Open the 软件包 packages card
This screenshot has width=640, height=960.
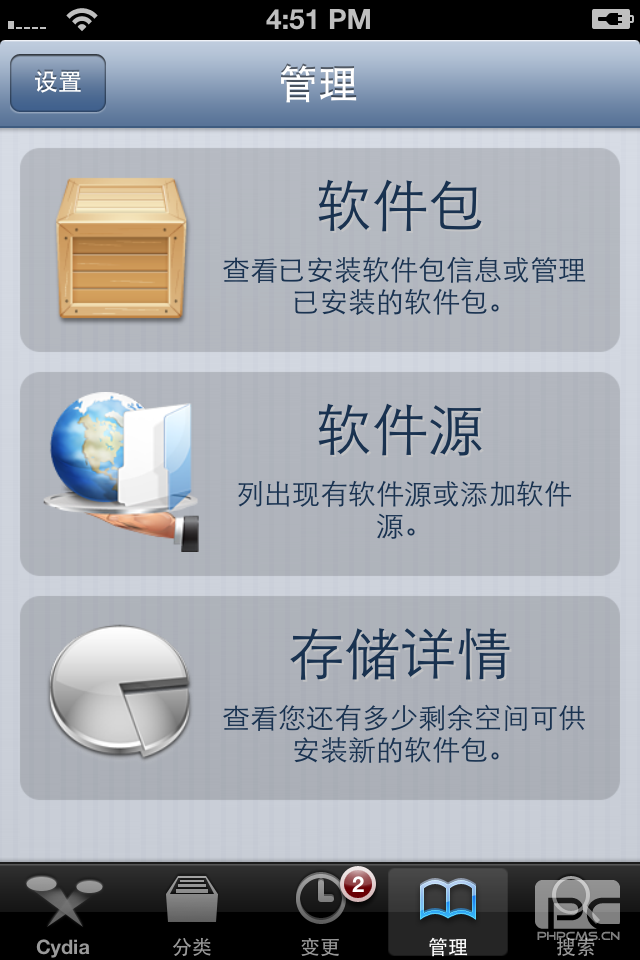tap(320, 250)
